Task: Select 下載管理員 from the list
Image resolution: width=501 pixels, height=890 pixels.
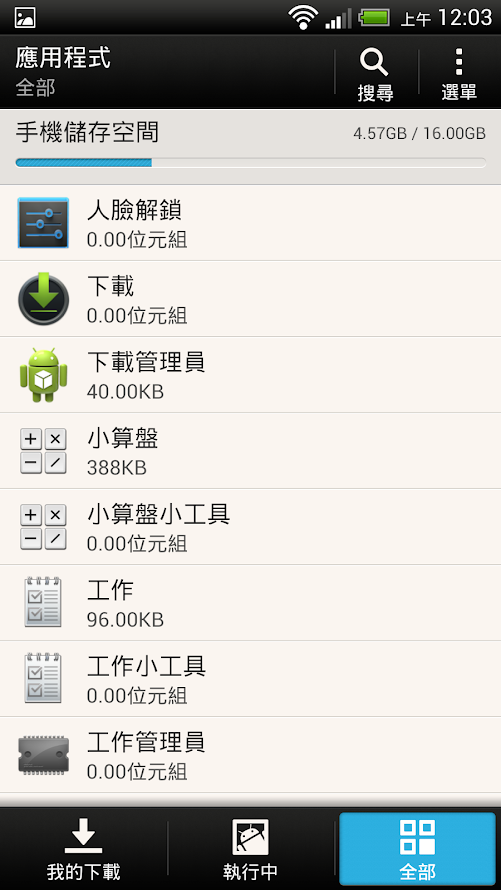Action: pos(250,375)
